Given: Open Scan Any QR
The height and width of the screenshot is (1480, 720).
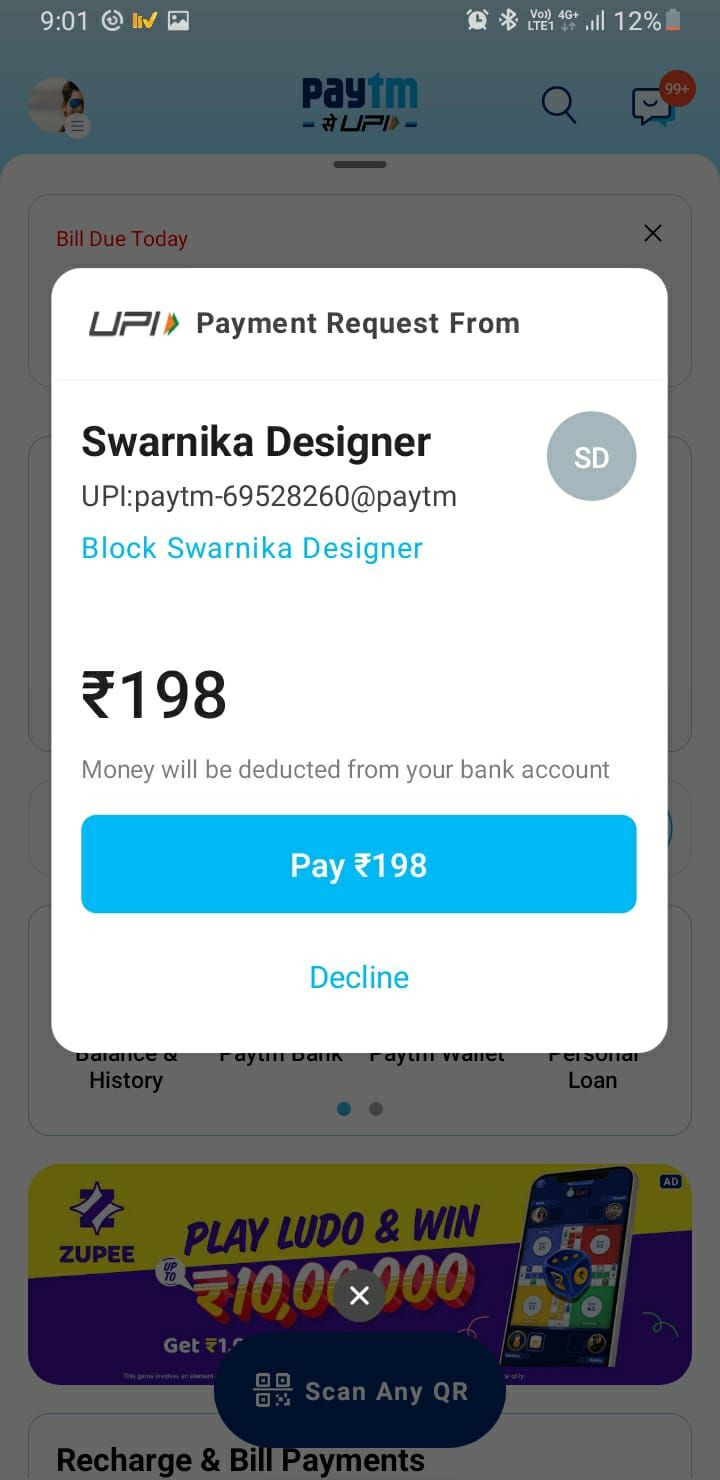Looking at the screenshot, I should [x=360, y=1391].
